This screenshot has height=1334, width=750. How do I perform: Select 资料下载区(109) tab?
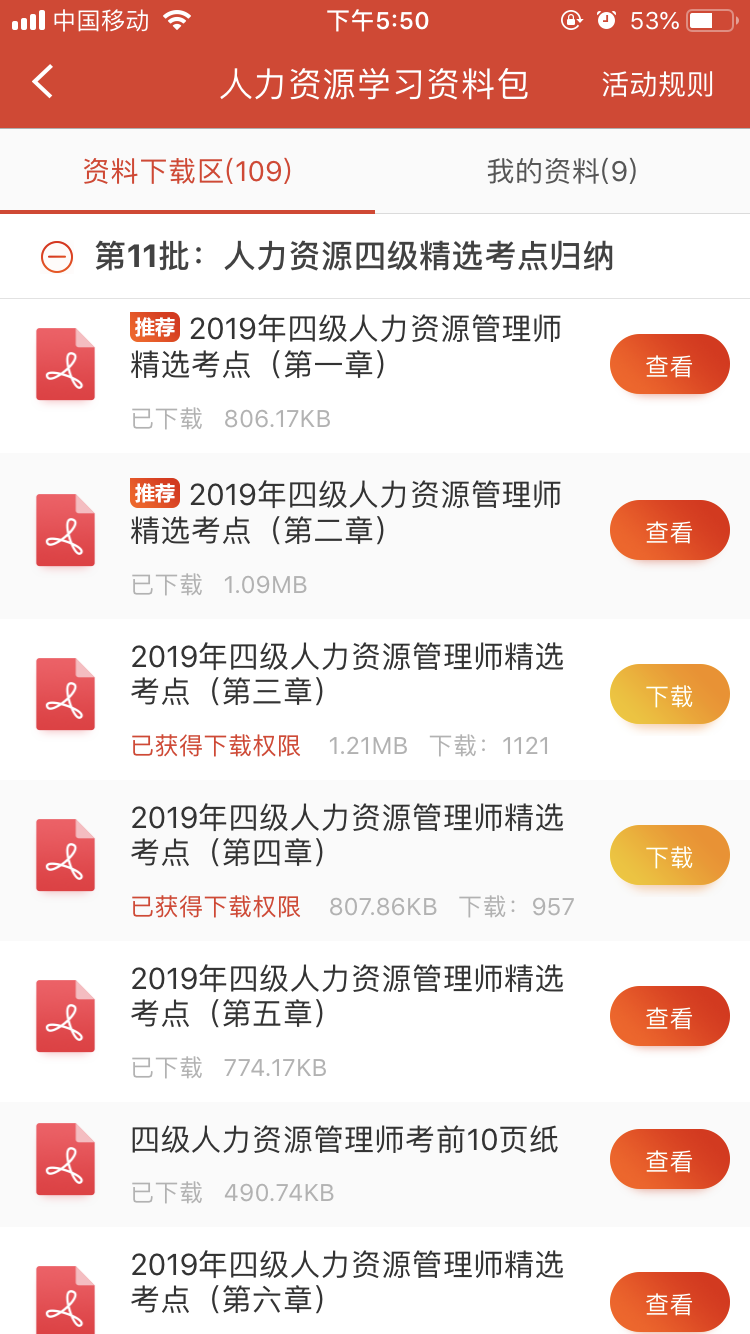(x=187, y=172)
